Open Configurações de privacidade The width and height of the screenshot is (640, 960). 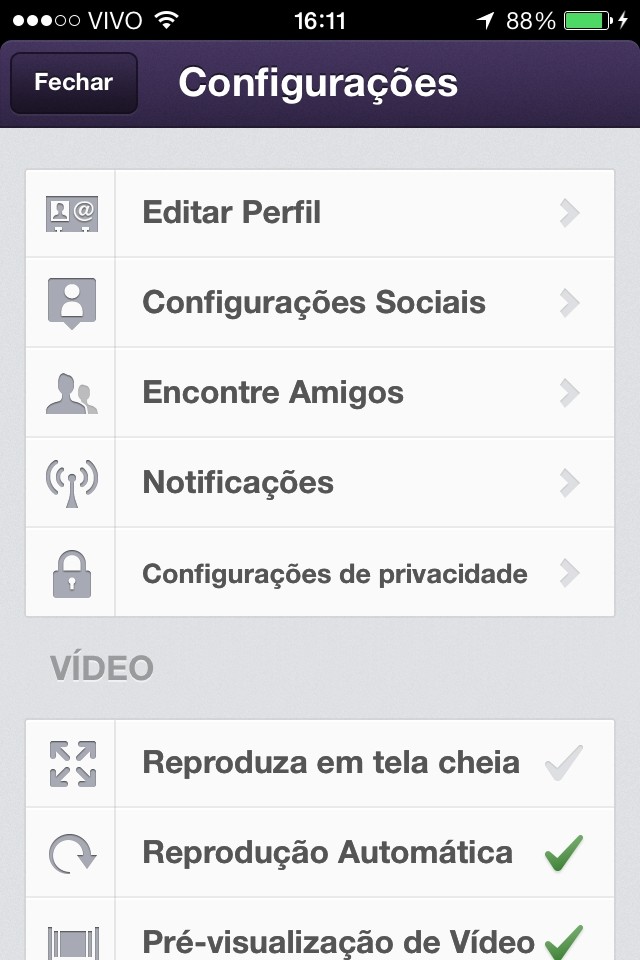tap(320, 573)
